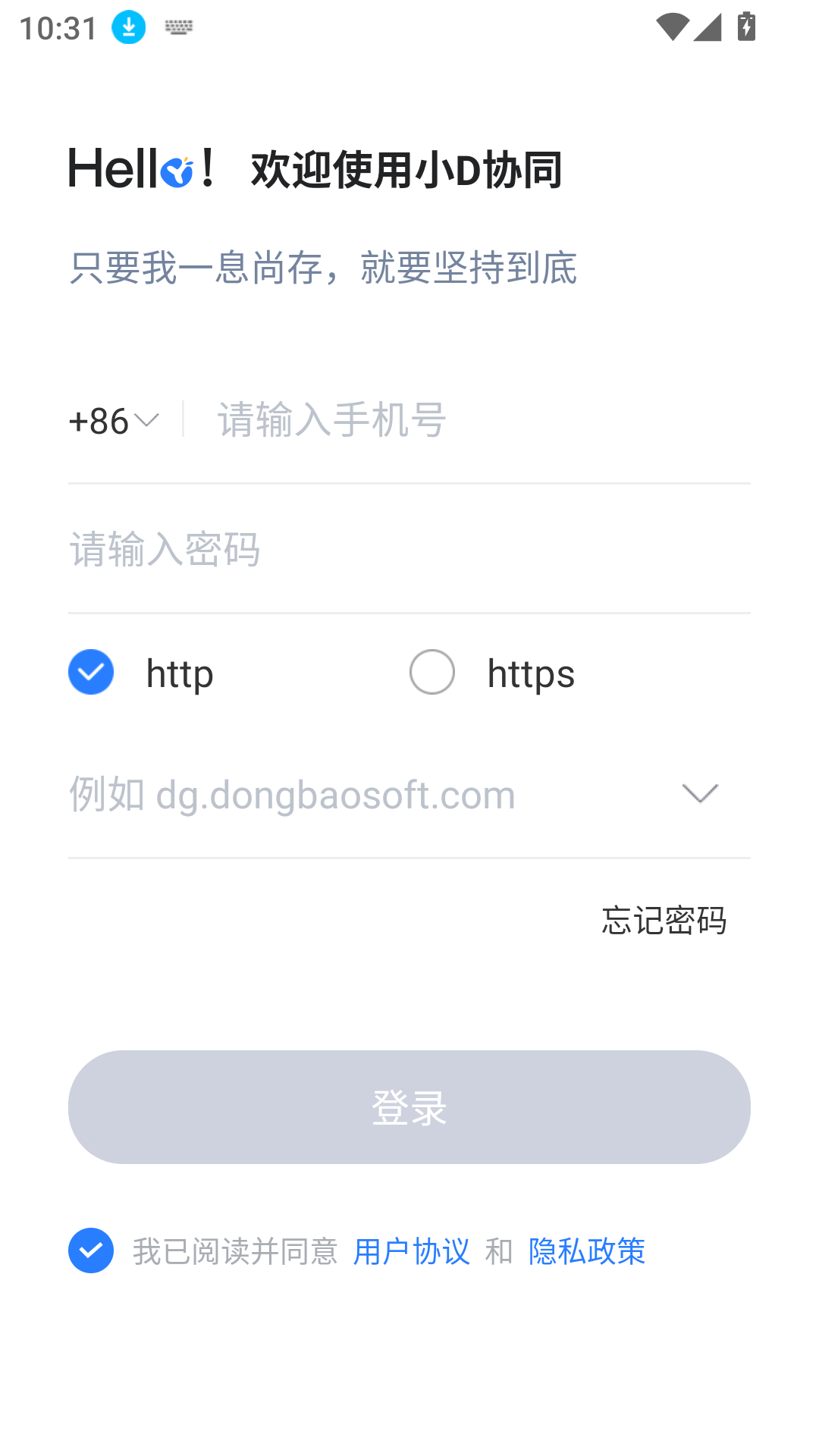
Task: Uncheck the agreement checkbox
Action: (91, 1250)
